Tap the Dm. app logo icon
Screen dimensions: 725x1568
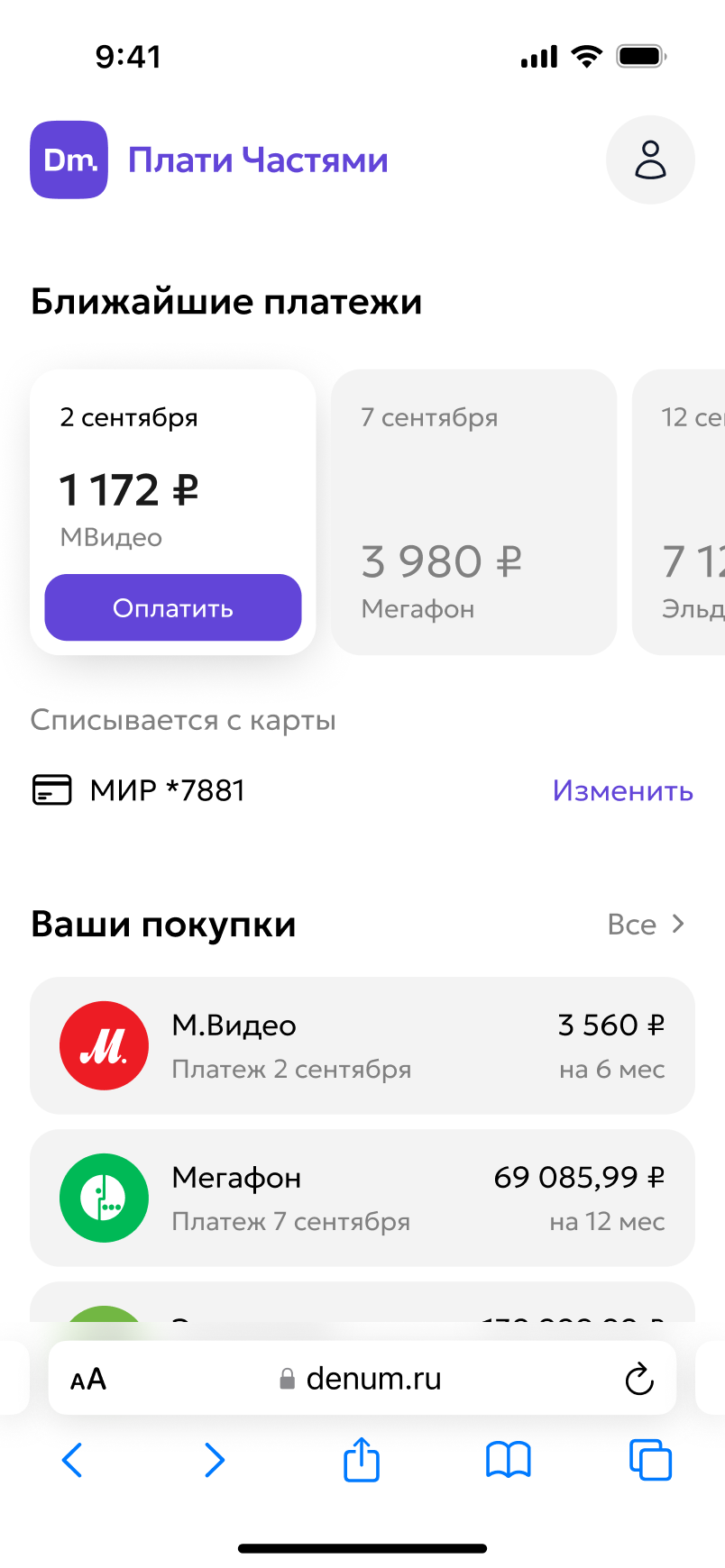69,159
